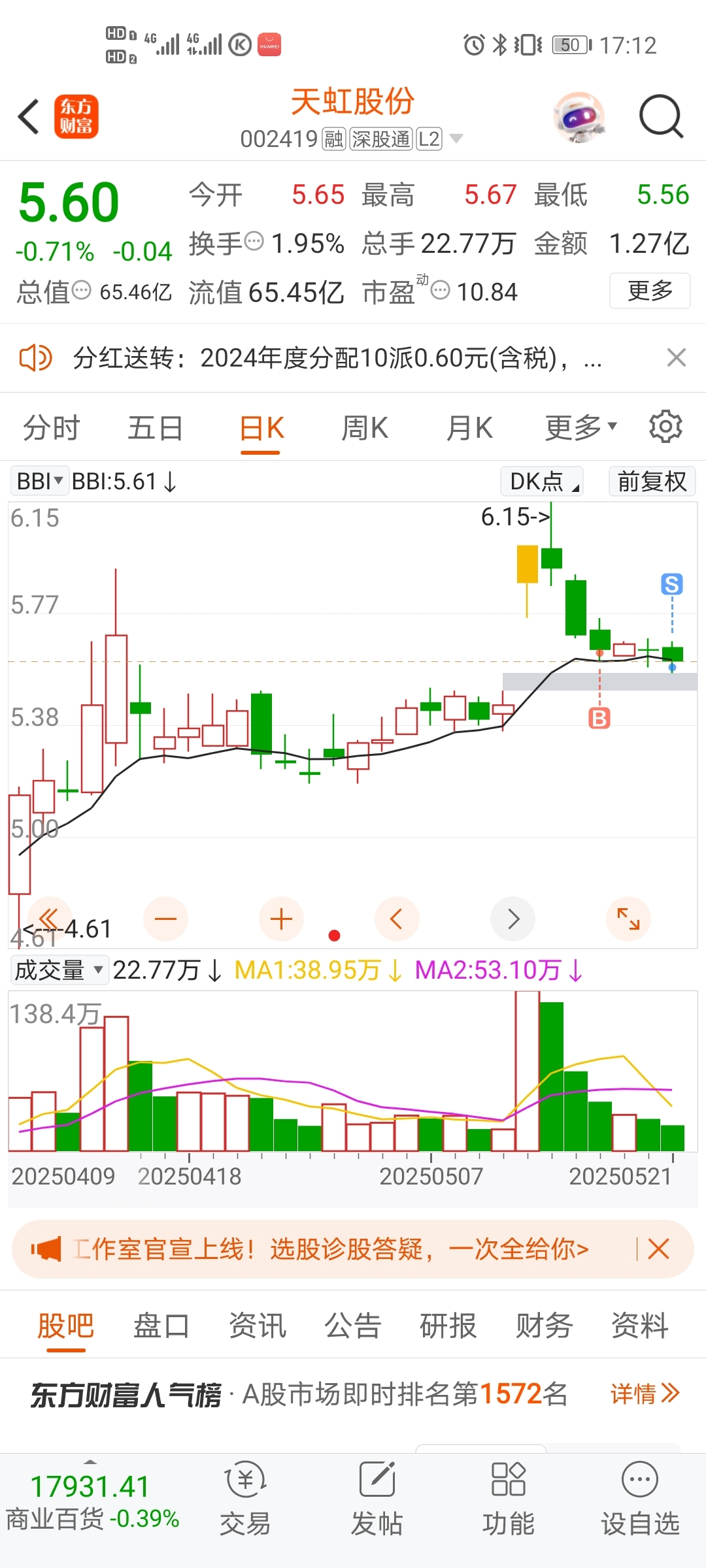Switch to the 周K chart tab
The height and width of the screenshot is (1568, 706).
pyautogui.click(x=365, y=429)
